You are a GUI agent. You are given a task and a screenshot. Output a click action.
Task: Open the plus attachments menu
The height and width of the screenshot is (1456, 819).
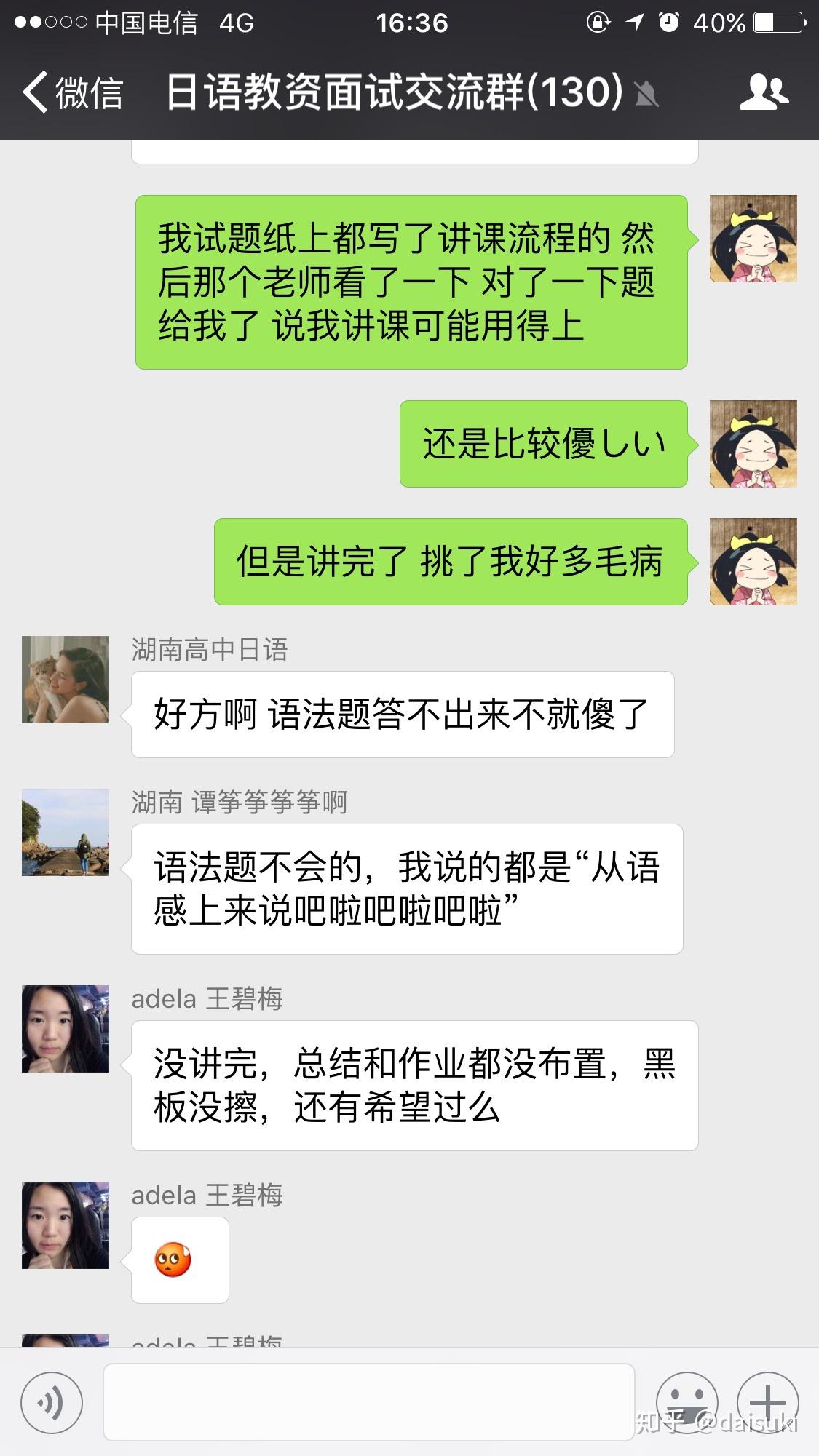[x=768, y=1402]
